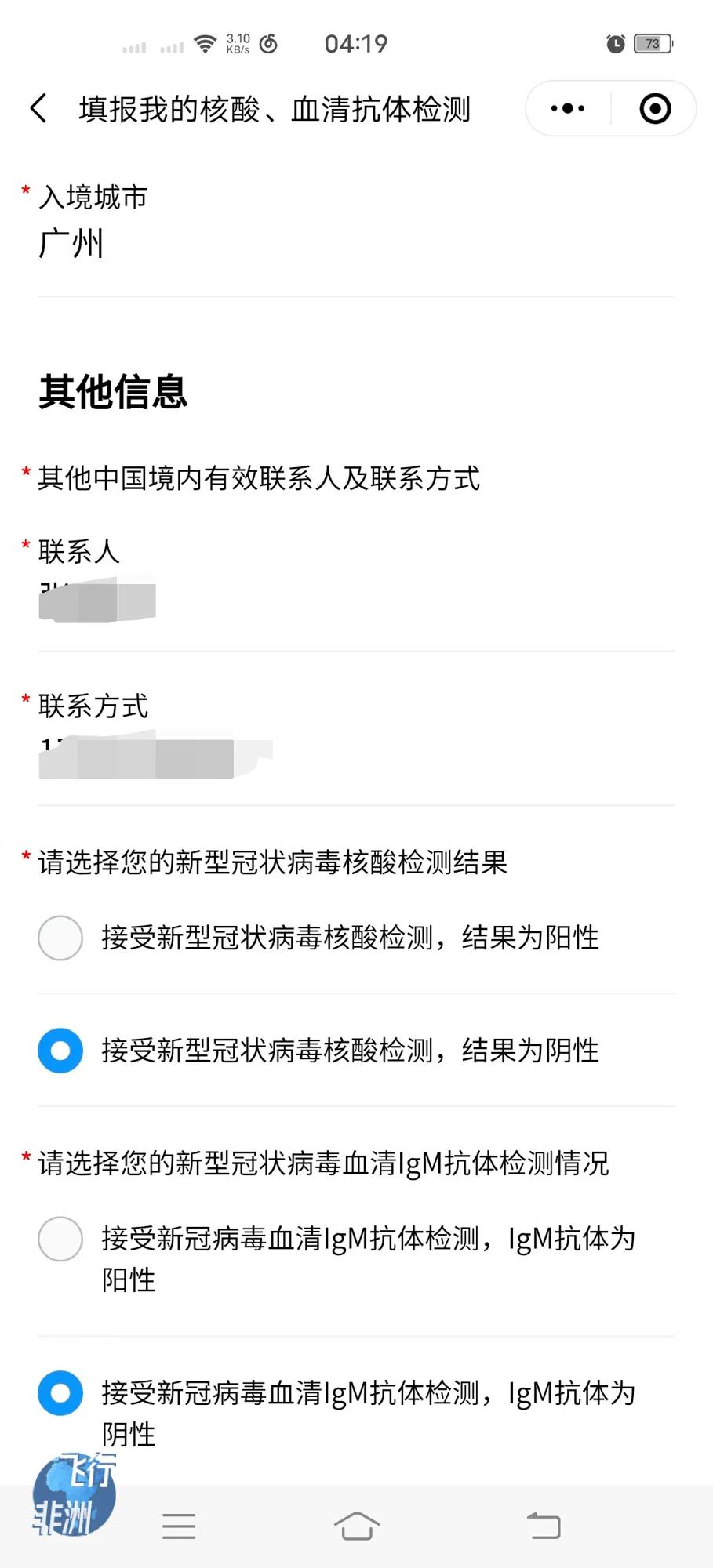Tap the Wi-Fi icon in status bar
This screenshot has width=713, height=1568.
[206, 43]
